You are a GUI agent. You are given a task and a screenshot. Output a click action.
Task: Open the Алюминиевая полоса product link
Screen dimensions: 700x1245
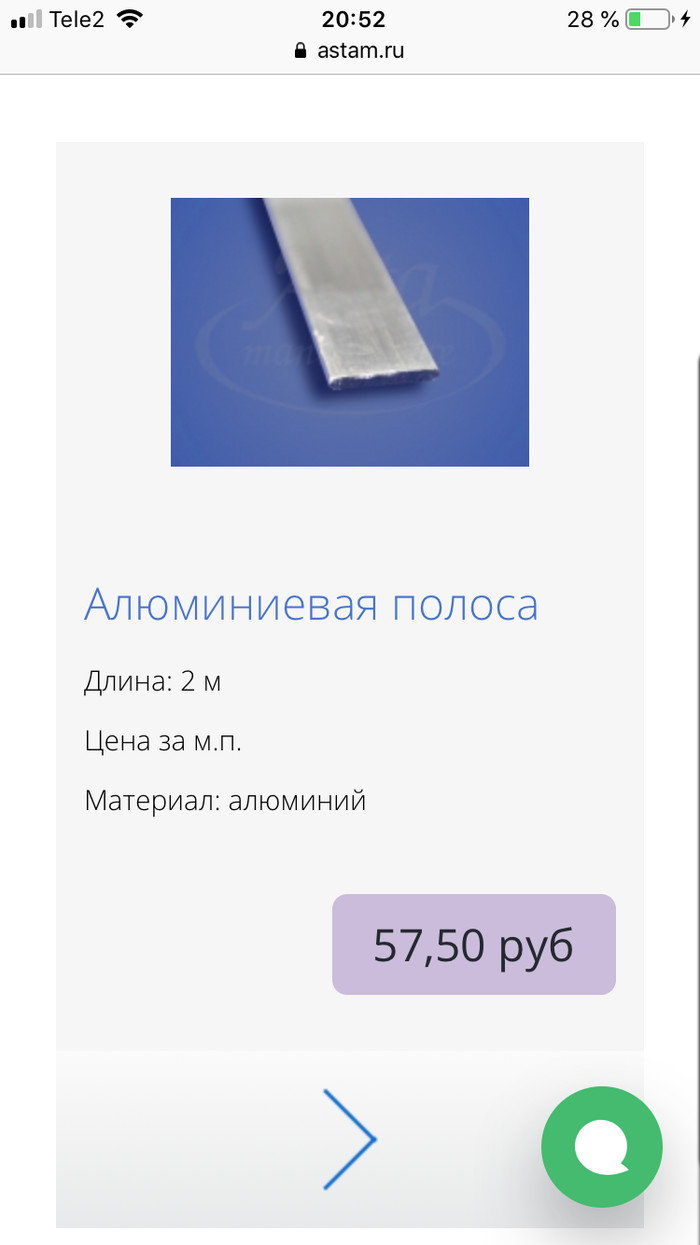click(311, 604)
